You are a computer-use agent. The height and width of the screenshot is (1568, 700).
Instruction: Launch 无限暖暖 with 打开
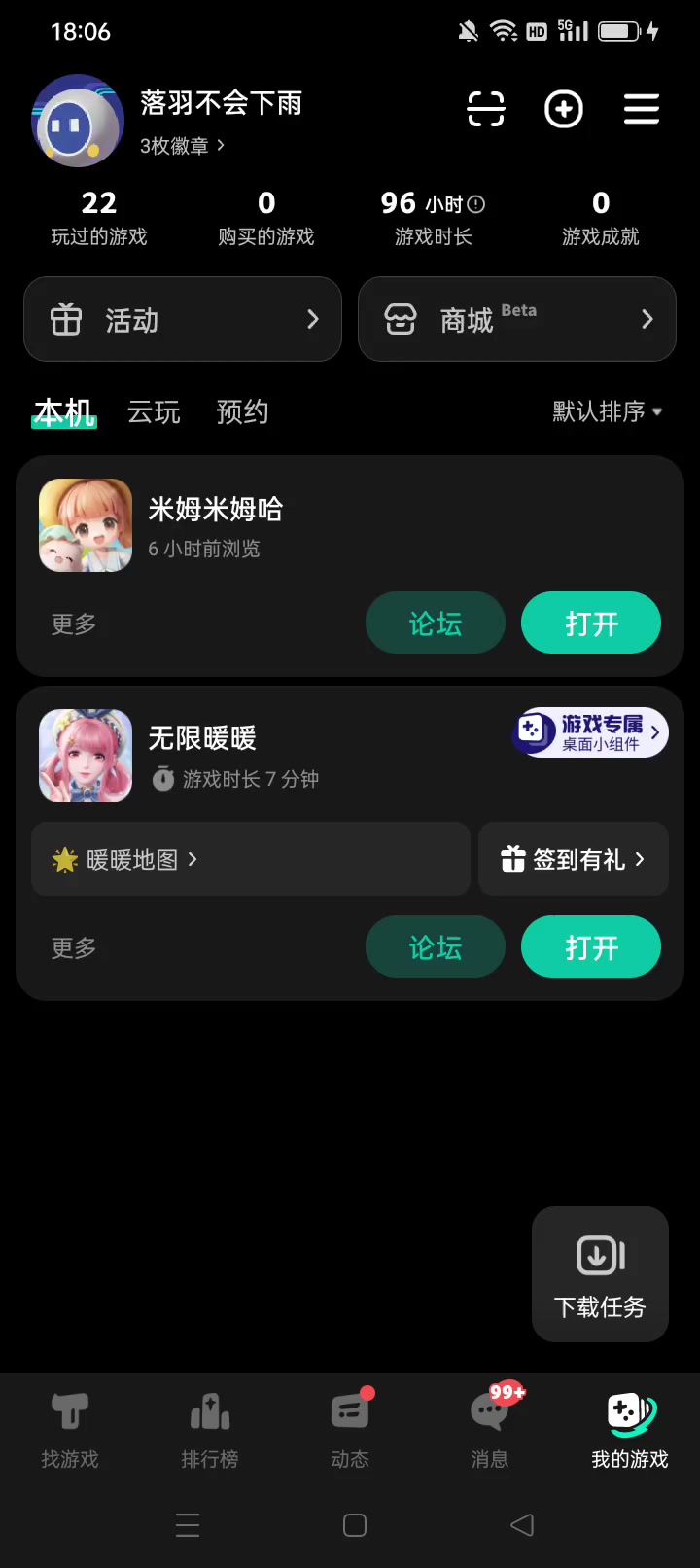(x=591, y=947)
